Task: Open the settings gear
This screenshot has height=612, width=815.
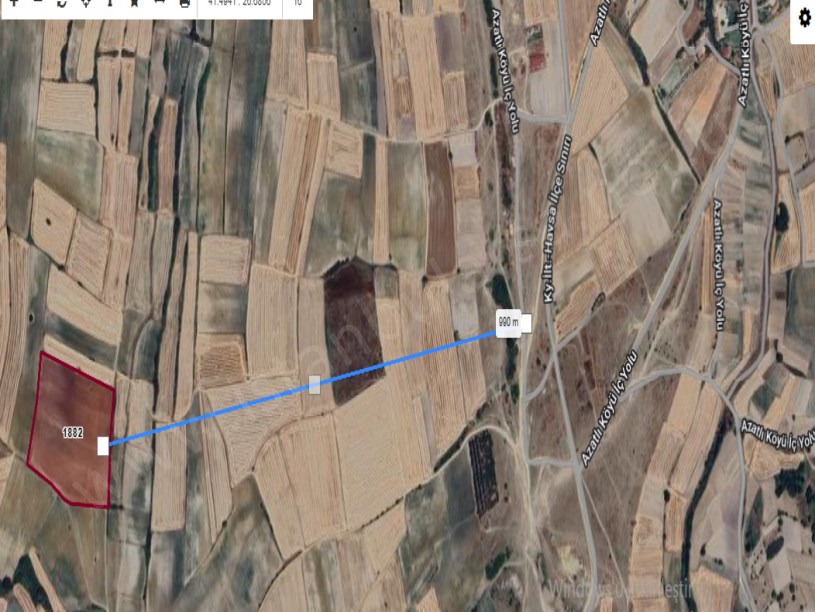Action: 804,18
